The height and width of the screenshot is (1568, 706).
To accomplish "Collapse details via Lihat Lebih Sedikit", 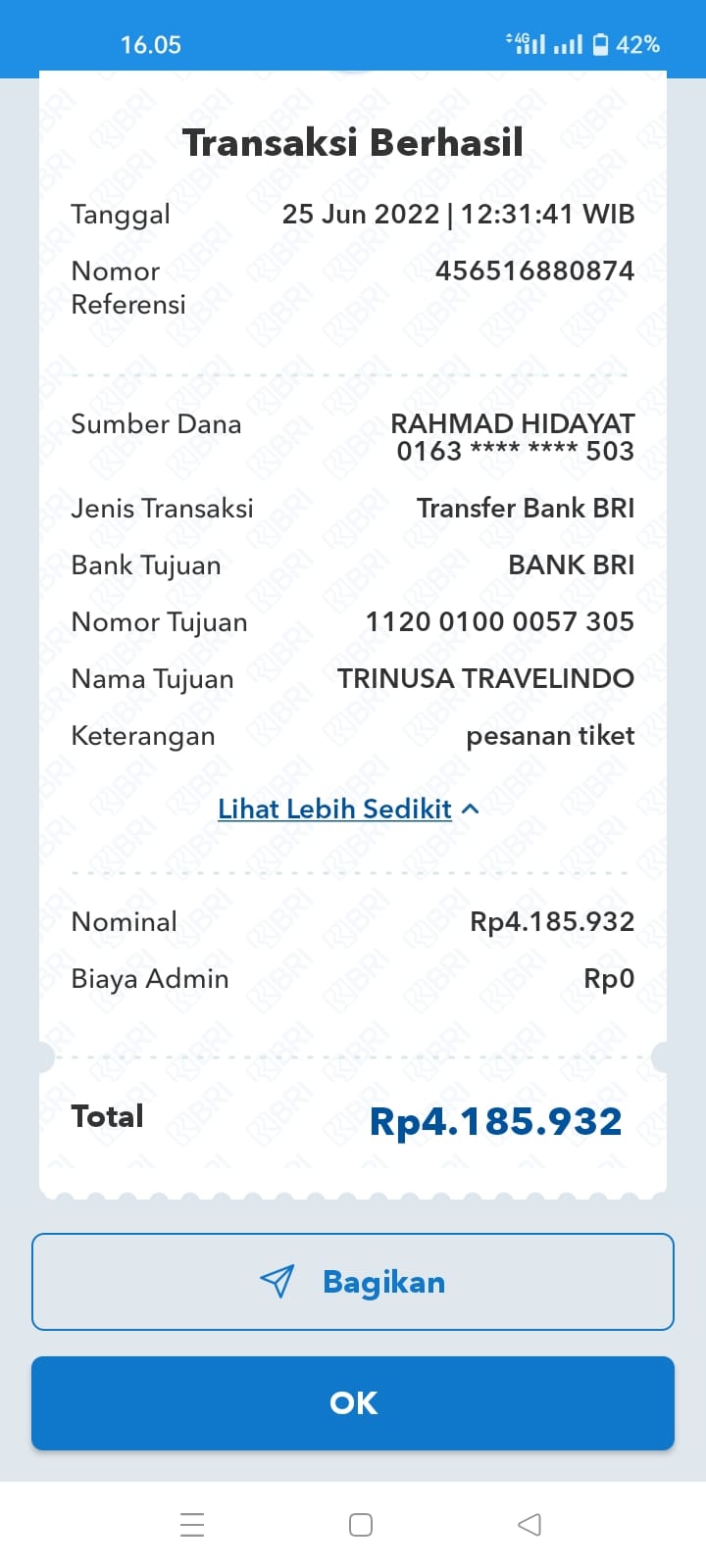I will pos(347,808).
